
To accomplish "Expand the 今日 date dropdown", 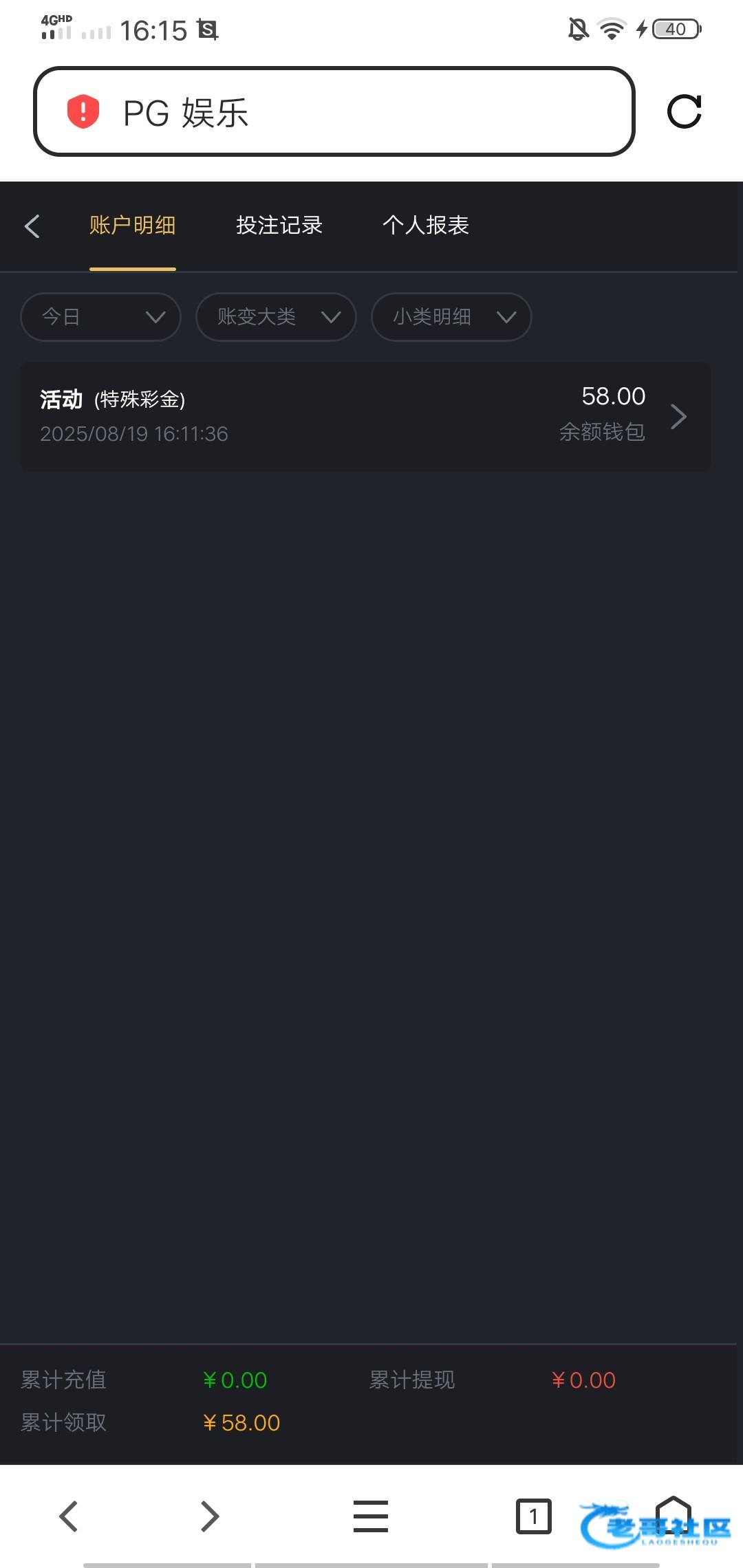I will [x=101, y=317].
